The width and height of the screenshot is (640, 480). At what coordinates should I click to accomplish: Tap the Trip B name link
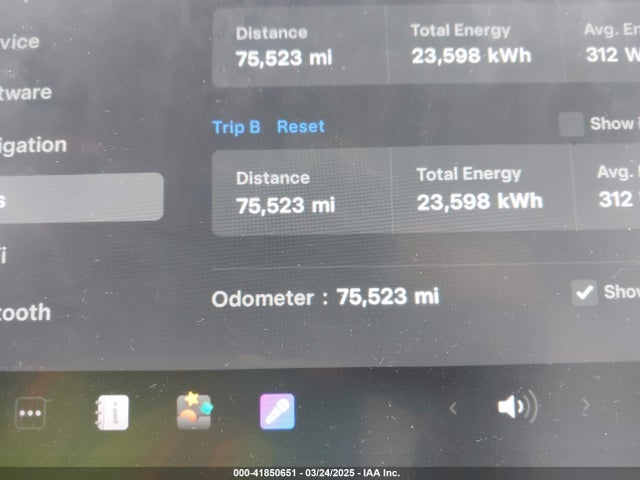coord(237,127)
